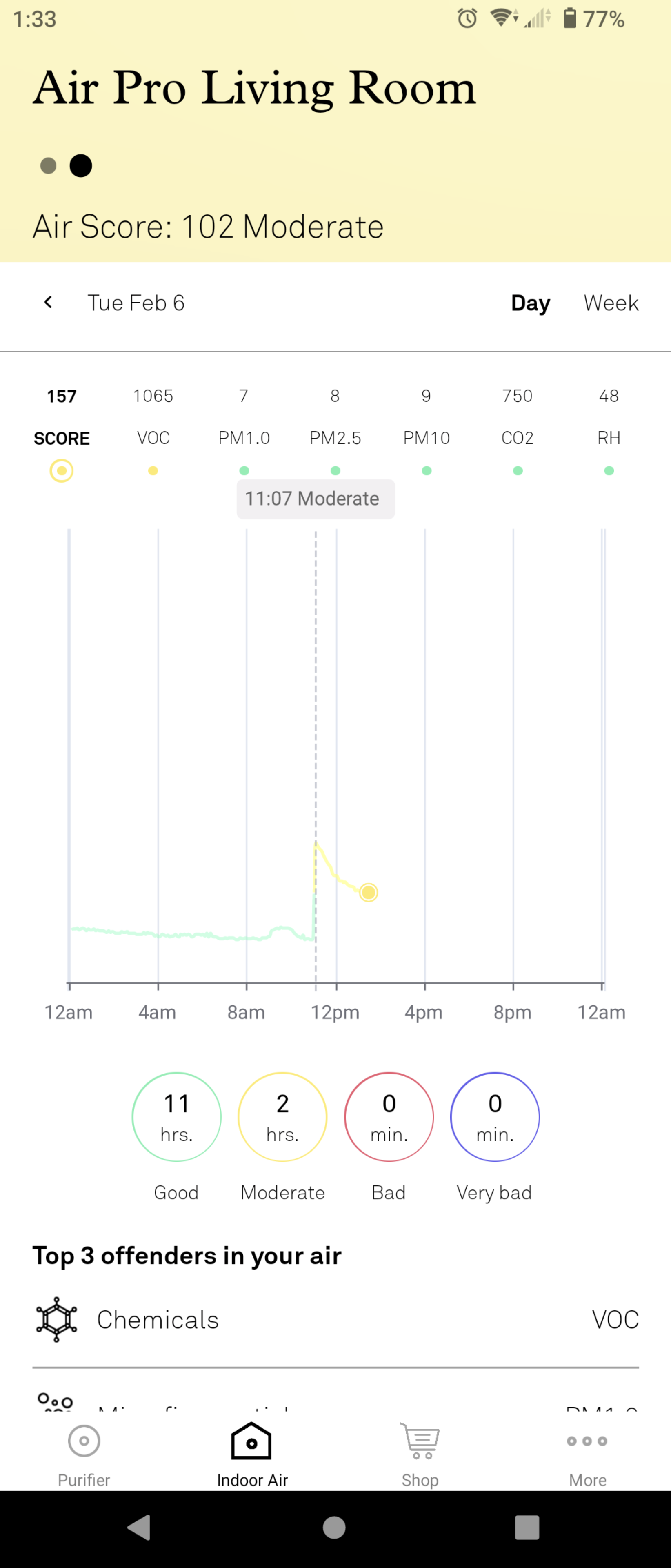The width and height of the screenshot is (671, 1568).
Task: Expand the Chemicals offender row
Action: click(x=335, y=1320)
